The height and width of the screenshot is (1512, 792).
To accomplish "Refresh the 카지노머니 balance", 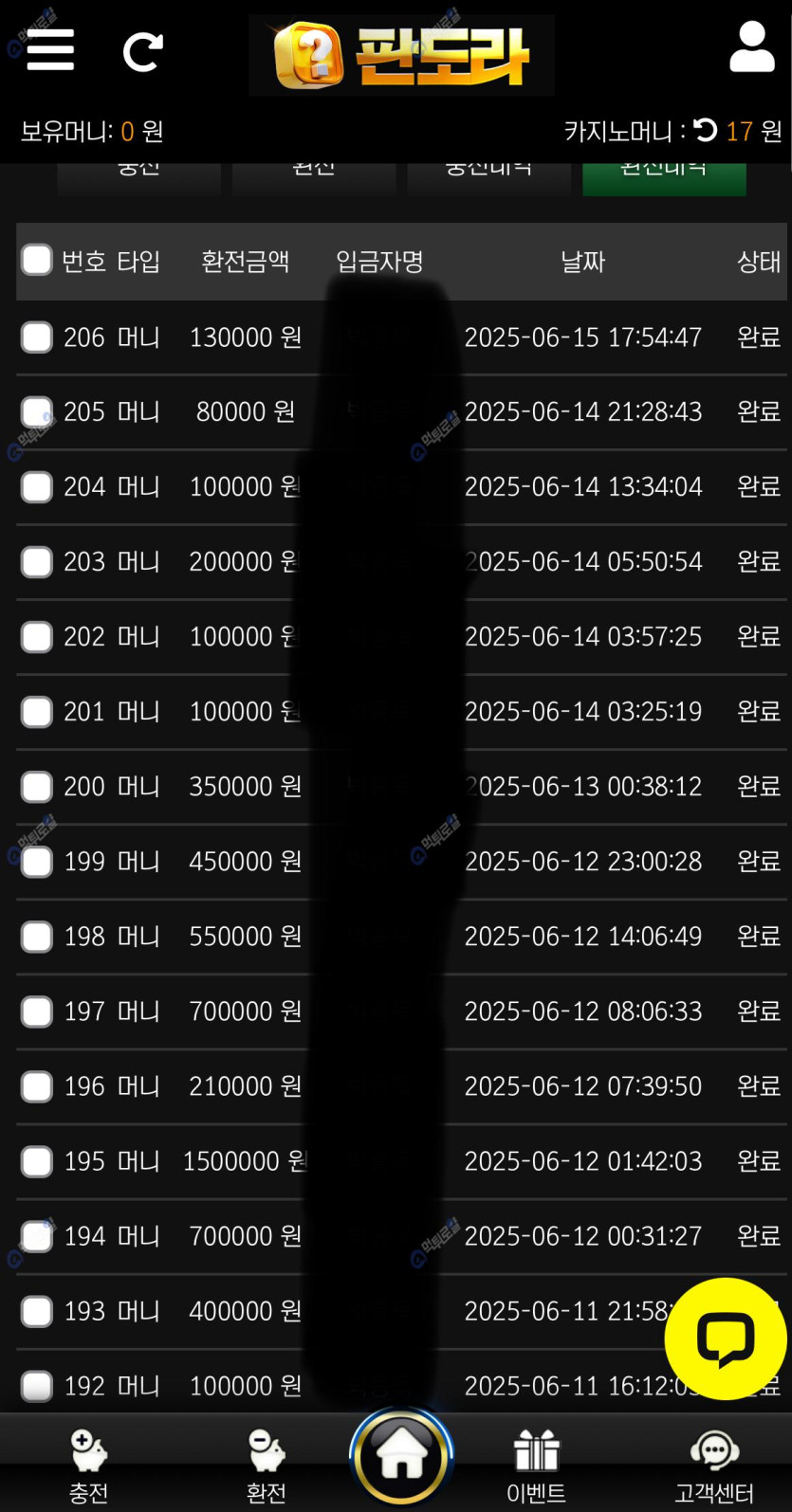I will click(705, 130).
